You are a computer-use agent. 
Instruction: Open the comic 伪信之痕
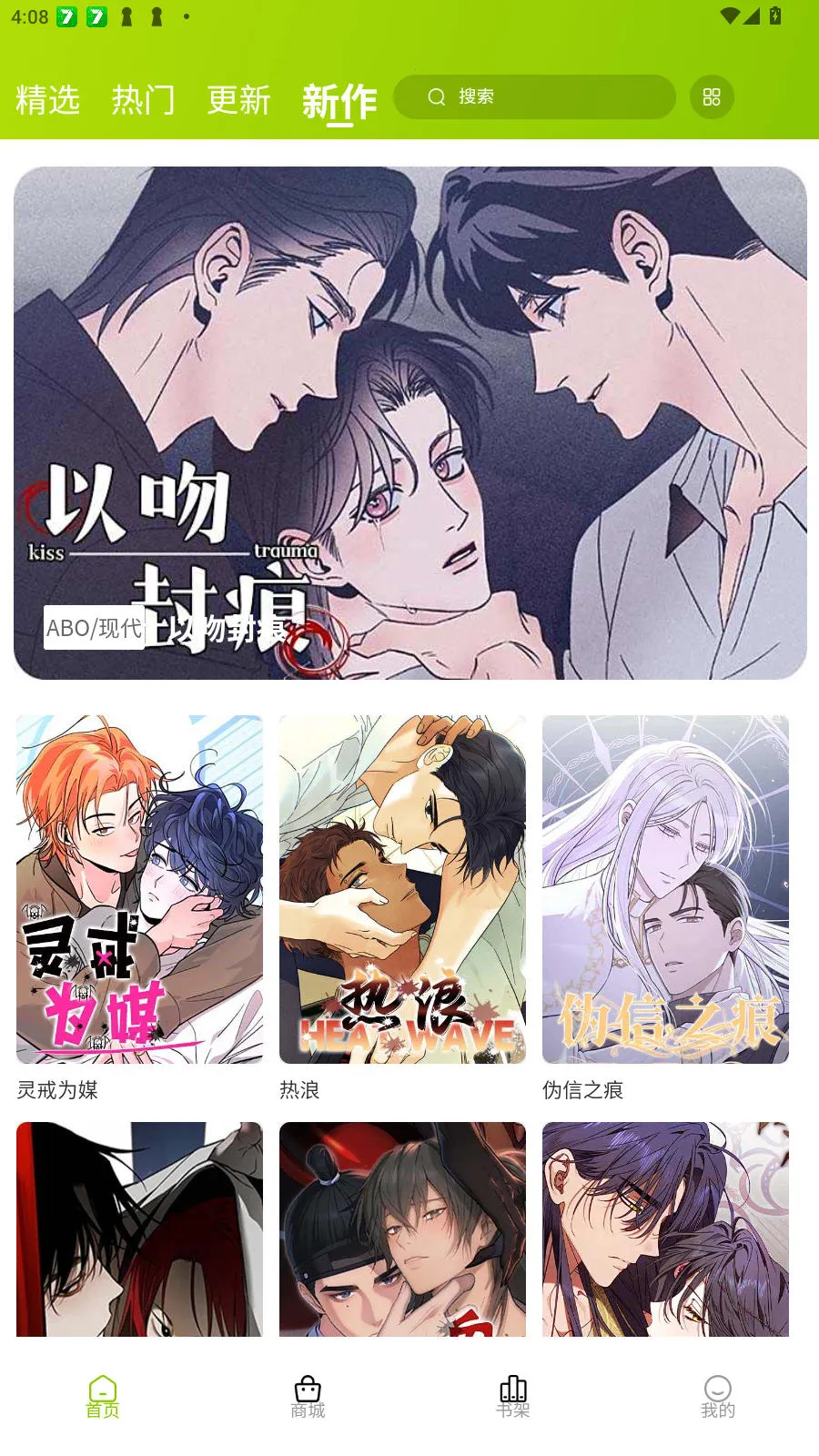(x=665, y=889)
